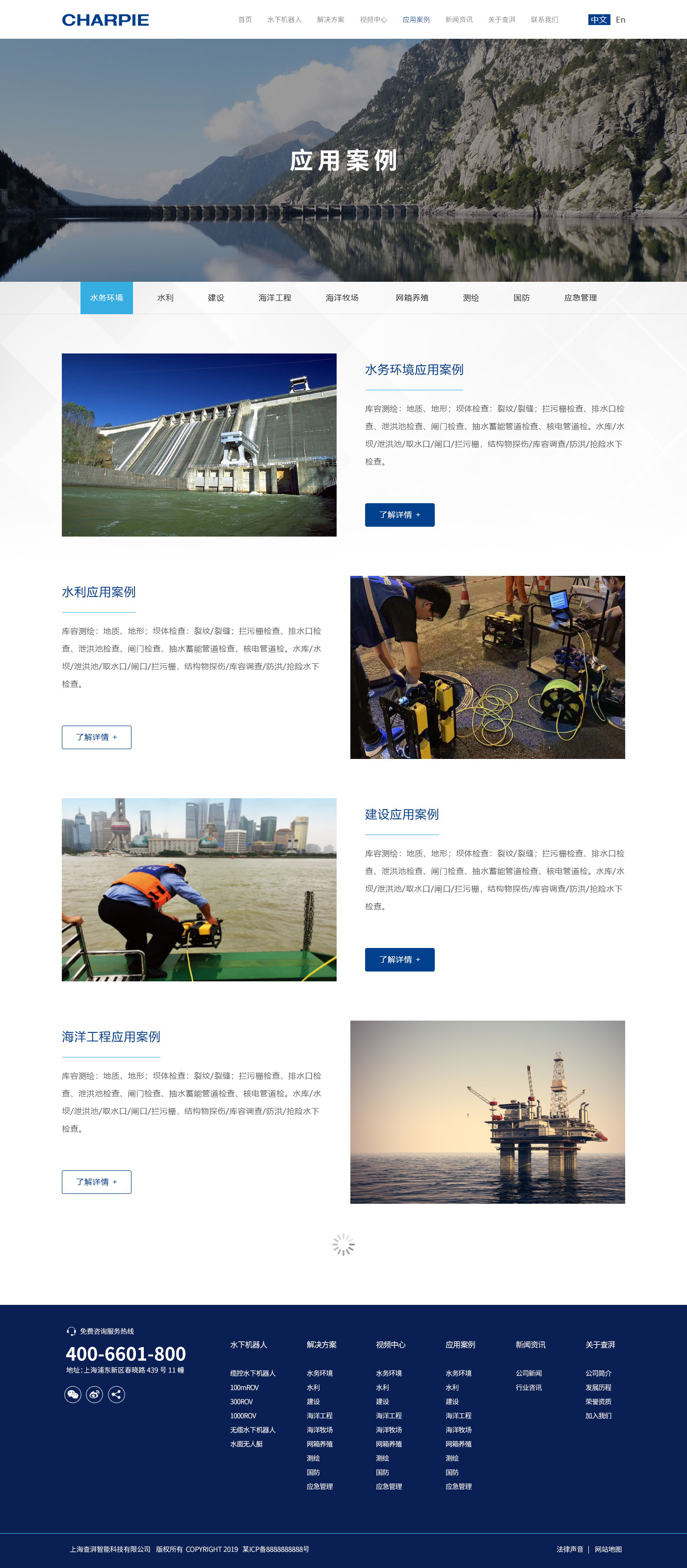The height and width of the screenshot is (1568, 687).
Task: Go to 首页 from top menu
Action: pyautogui.click(x=244, y=20)
